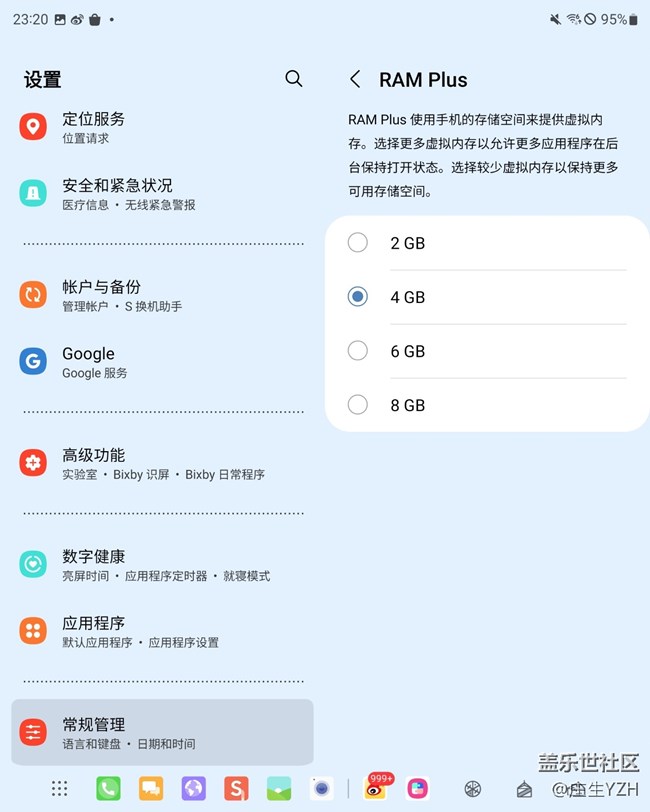Launch the Gallery app from the taskbar

(279, 788)
